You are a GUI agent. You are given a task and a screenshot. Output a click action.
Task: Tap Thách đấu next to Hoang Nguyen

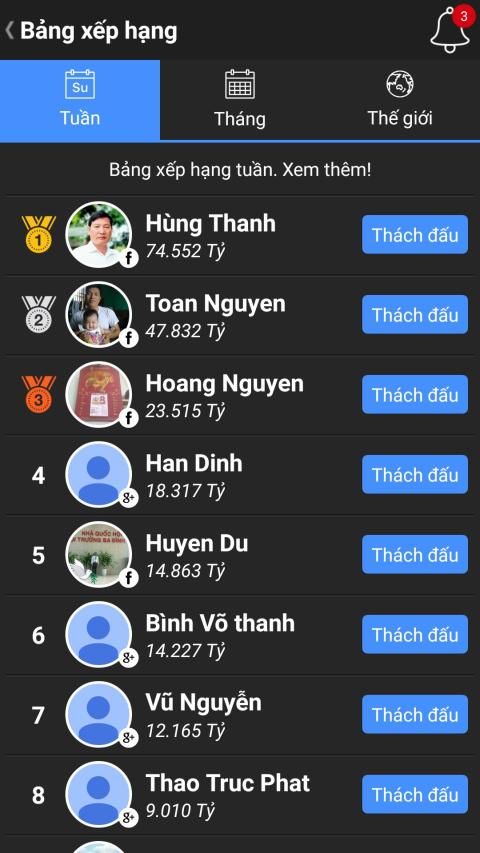[415, 394]
